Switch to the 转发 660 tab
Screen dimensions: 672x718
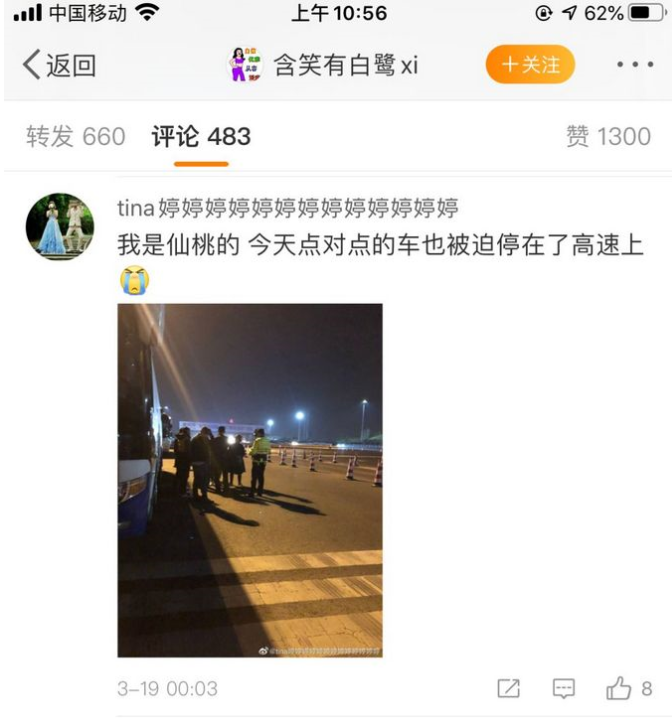coord(76,137)
